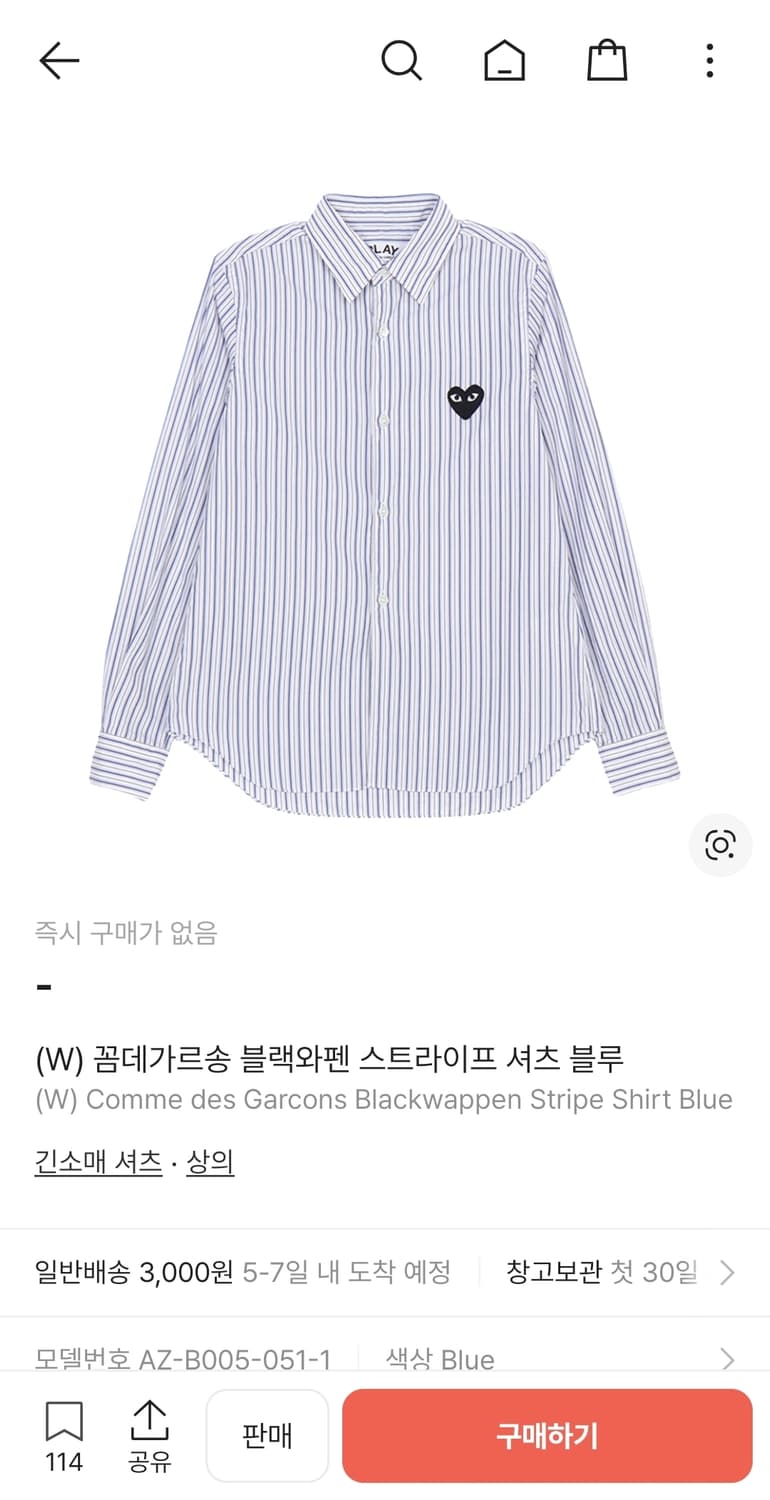Tap the Color Blue detail row

(440, 1360)
